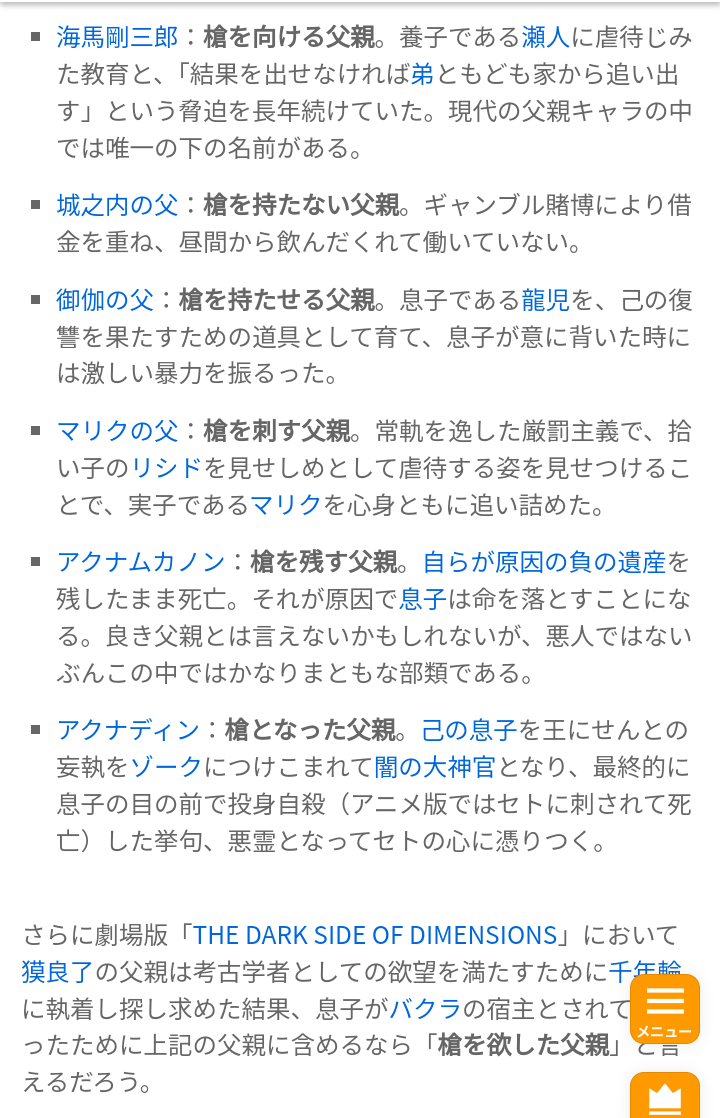Open the ゾーク link
This screenshot has height=1118, width=720.
(x=166, y=767)
